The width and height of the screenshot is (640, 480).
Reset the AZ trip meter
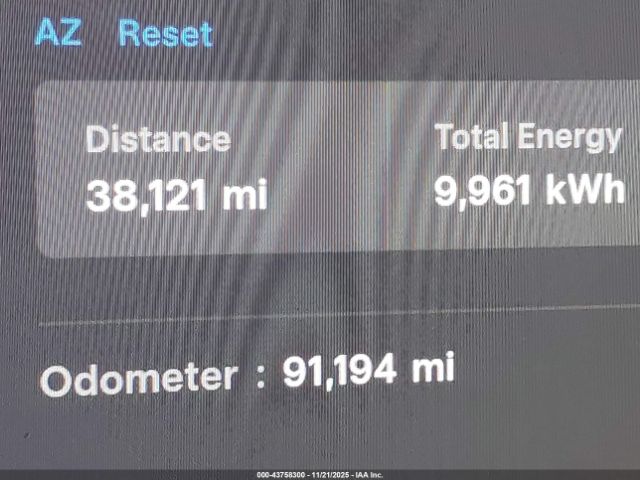point(165,33)
